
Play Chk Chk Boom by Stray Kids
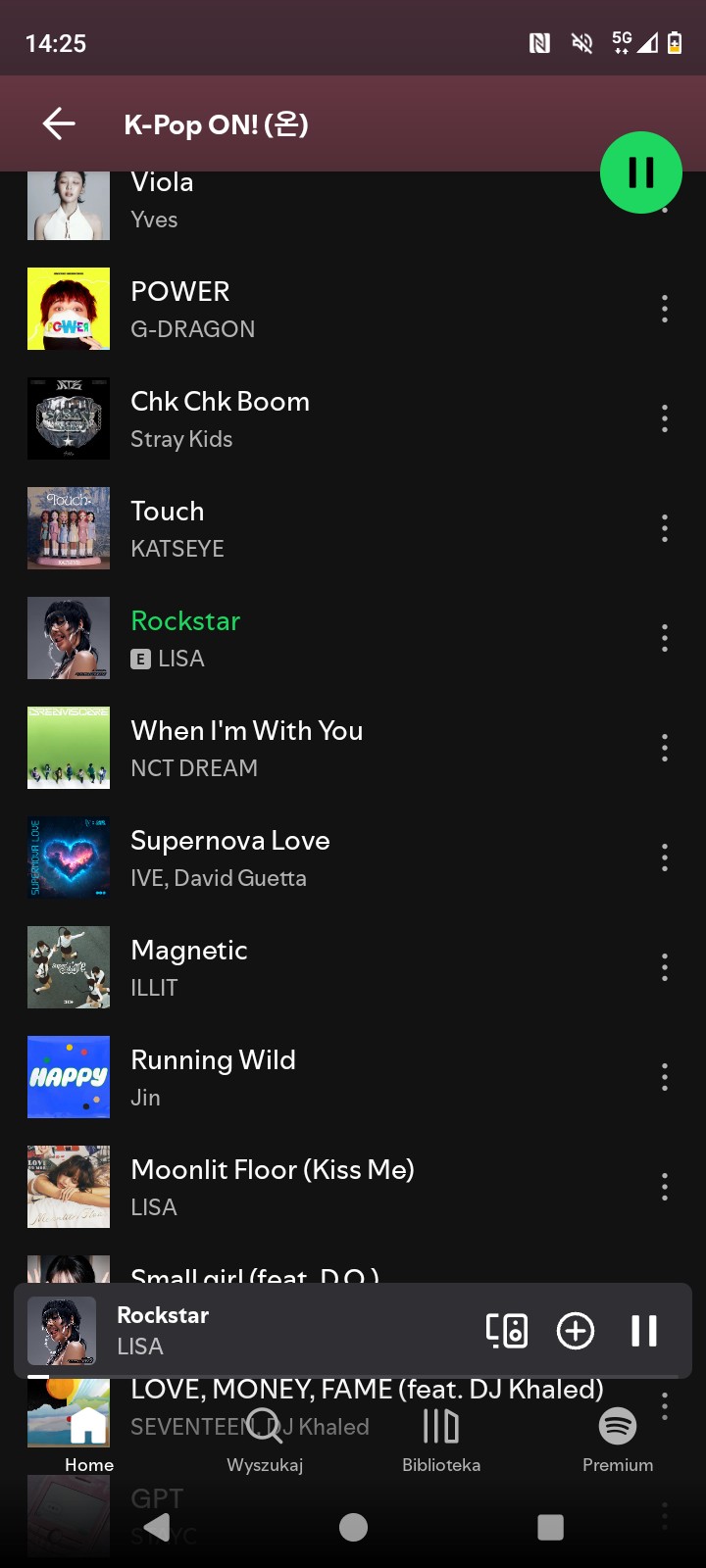(294, 418)
